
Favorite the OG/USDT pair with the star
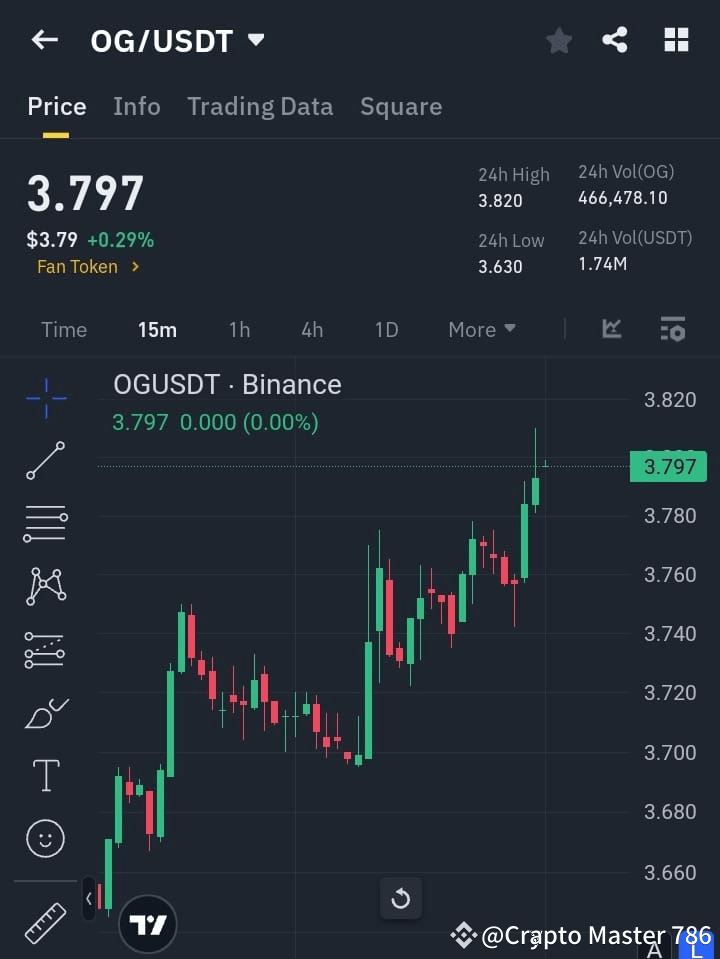[x=558, y=40]
